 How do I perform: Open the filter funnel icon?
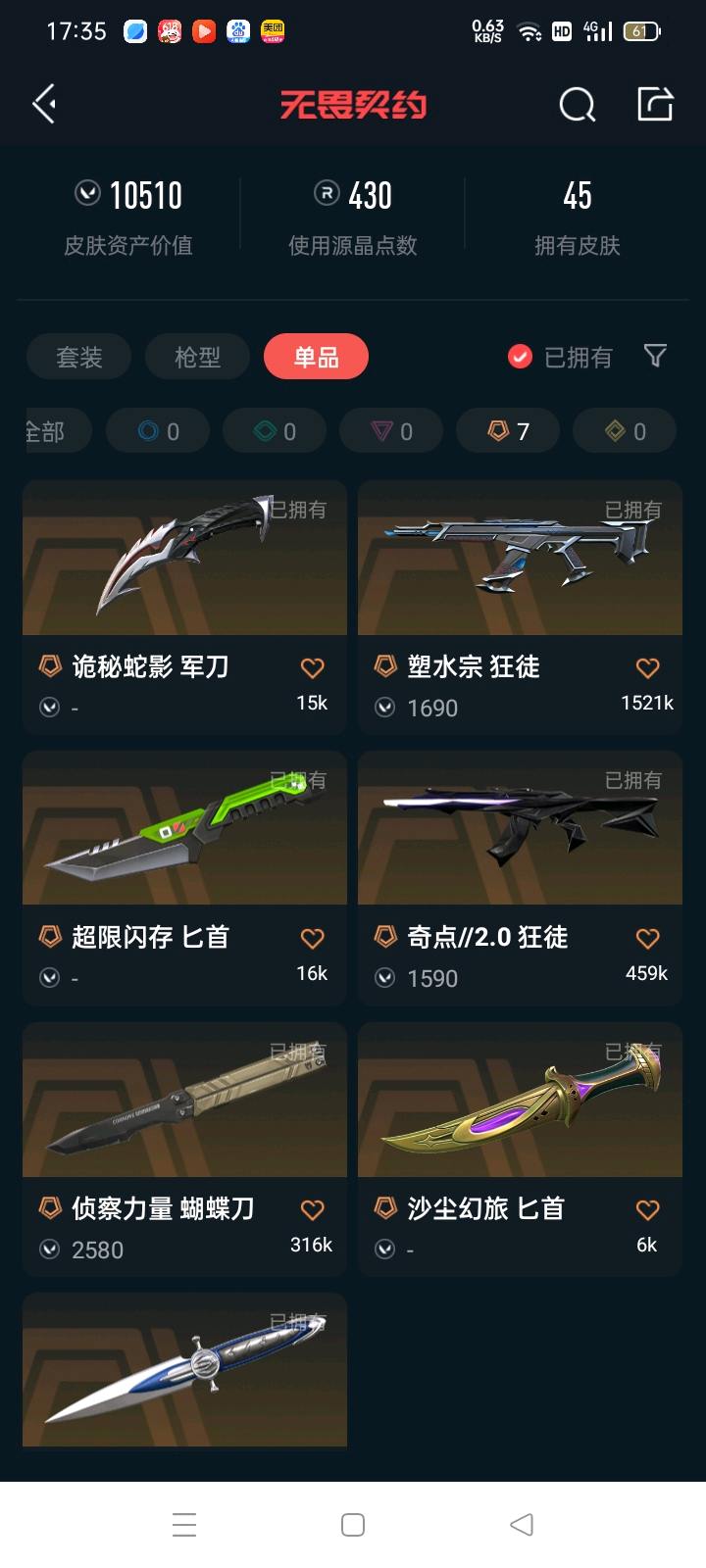(x=655, y=356)
